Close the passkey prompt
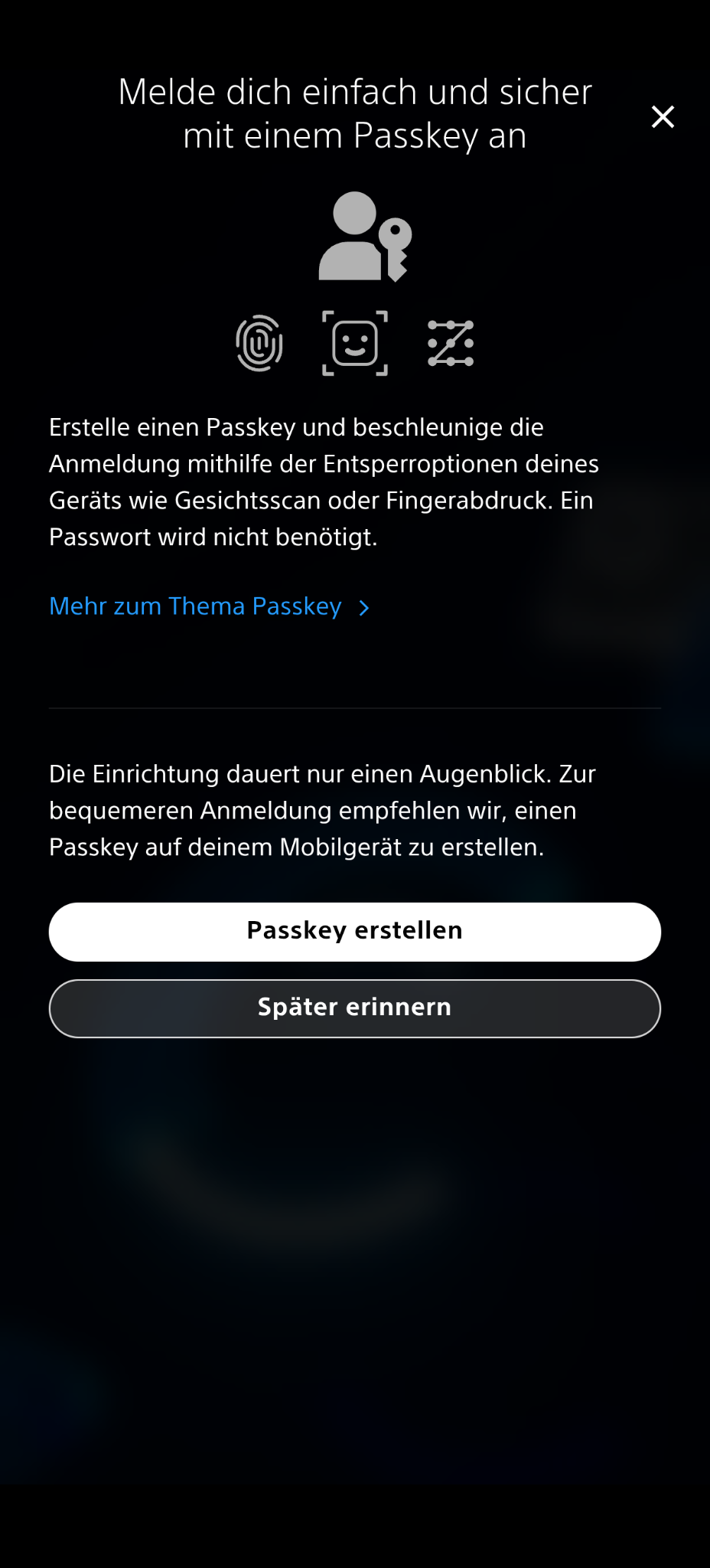Viewport: 710px width, 1568px height. pos(663,117)
